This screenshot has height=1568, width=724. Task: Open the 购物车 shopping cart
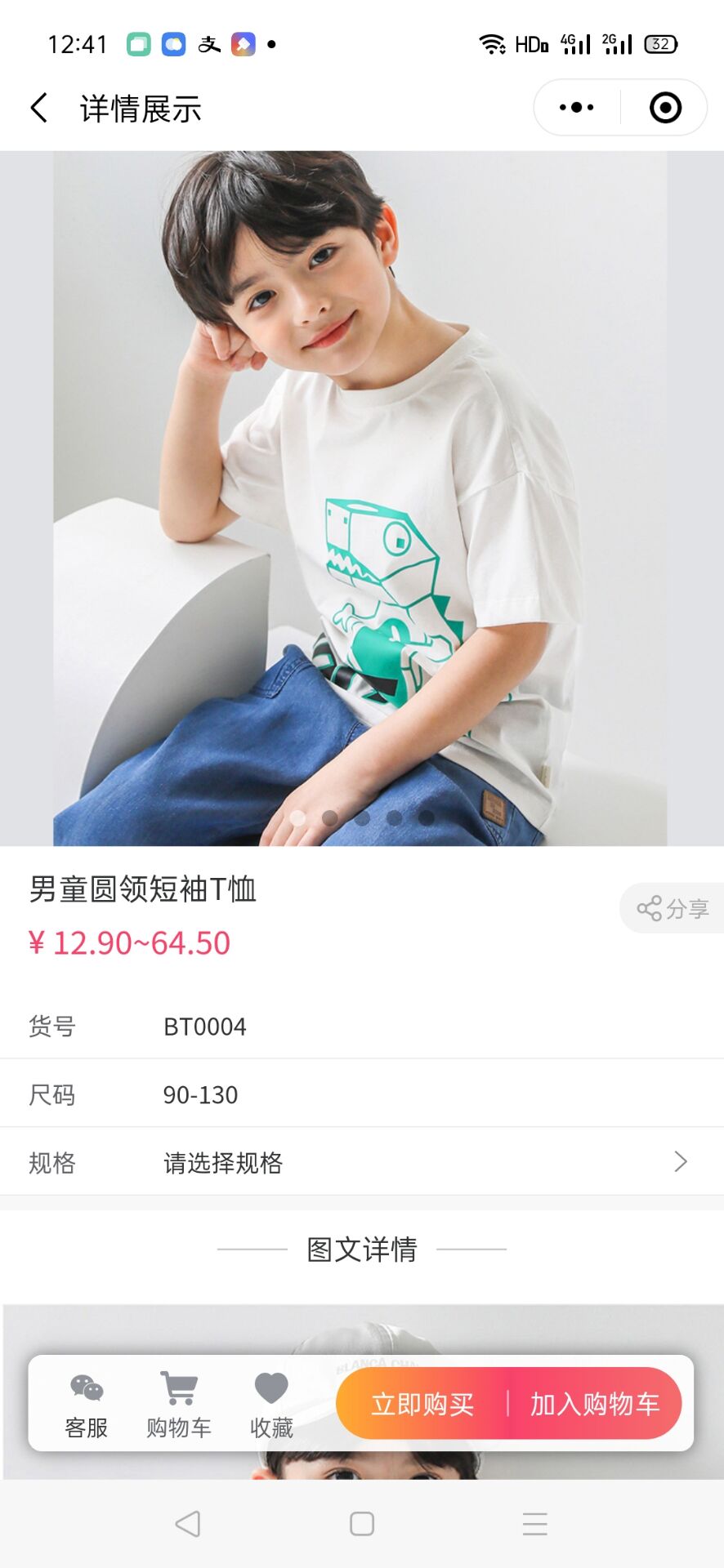(179, 1405)
